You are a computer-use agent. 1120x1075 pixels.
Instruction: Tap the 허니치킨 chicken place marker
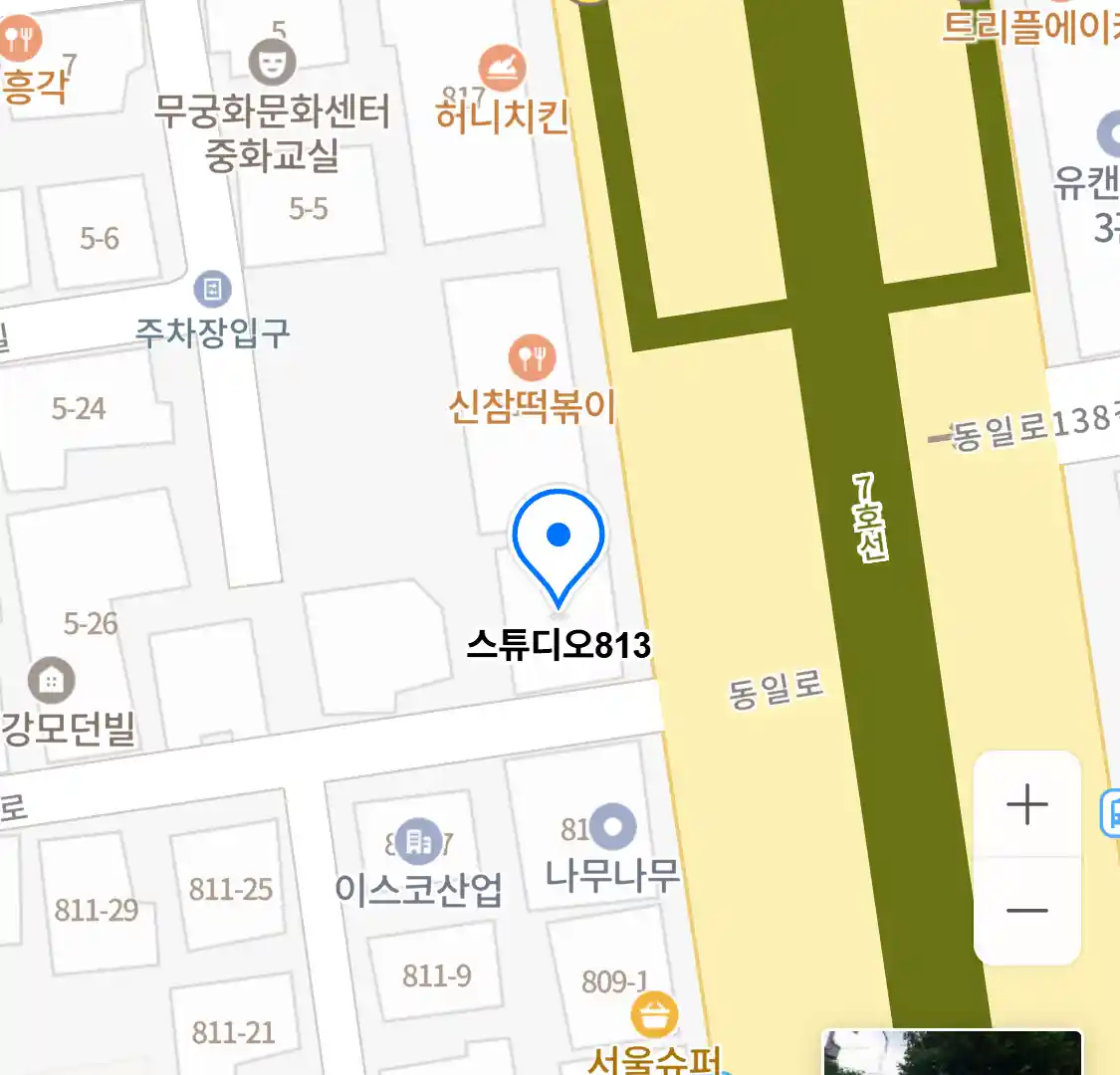[503, 69]
